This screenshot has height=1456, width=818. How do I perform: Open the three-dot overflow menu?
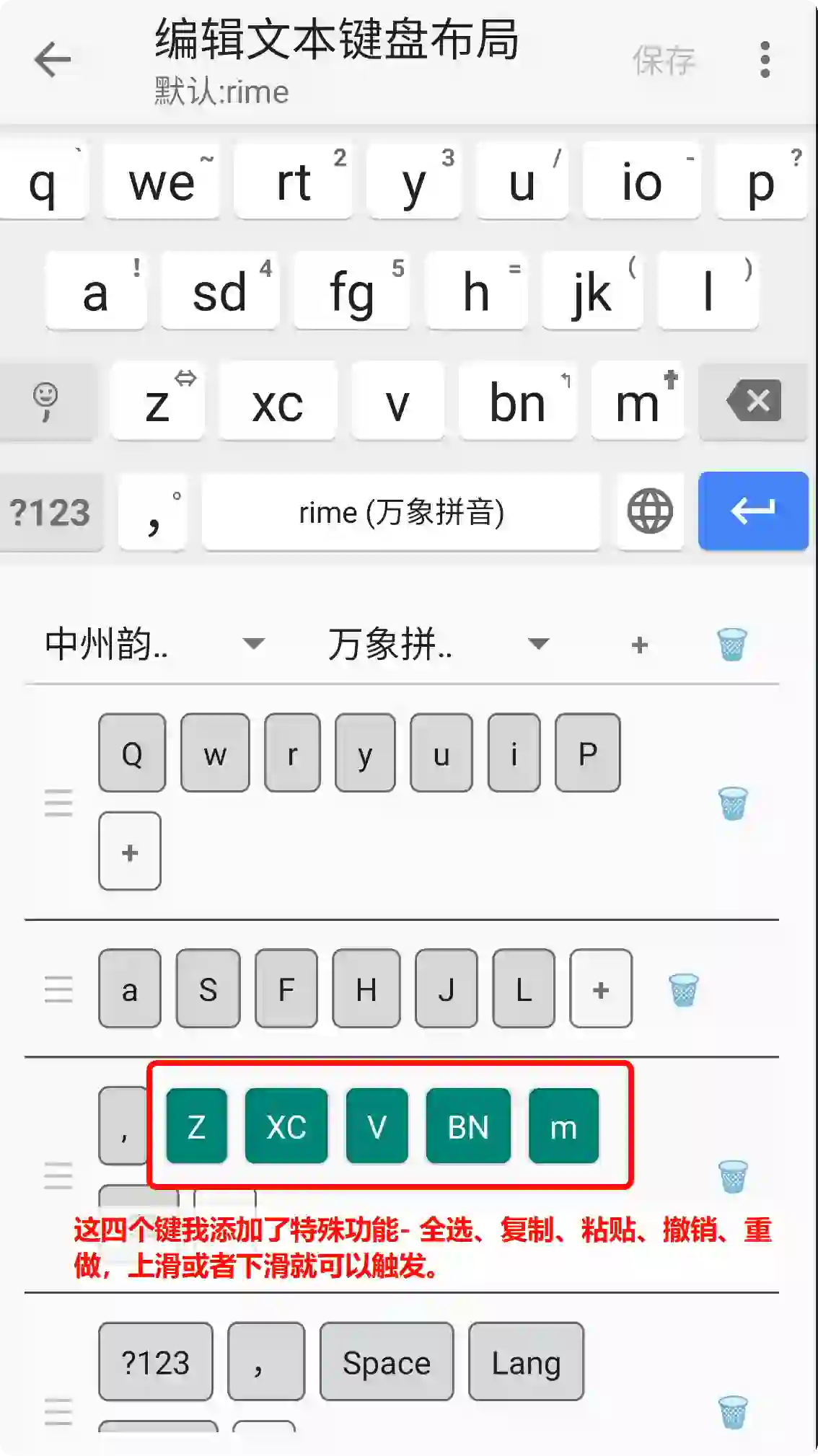pyautogui.click(x=765, y=59)
